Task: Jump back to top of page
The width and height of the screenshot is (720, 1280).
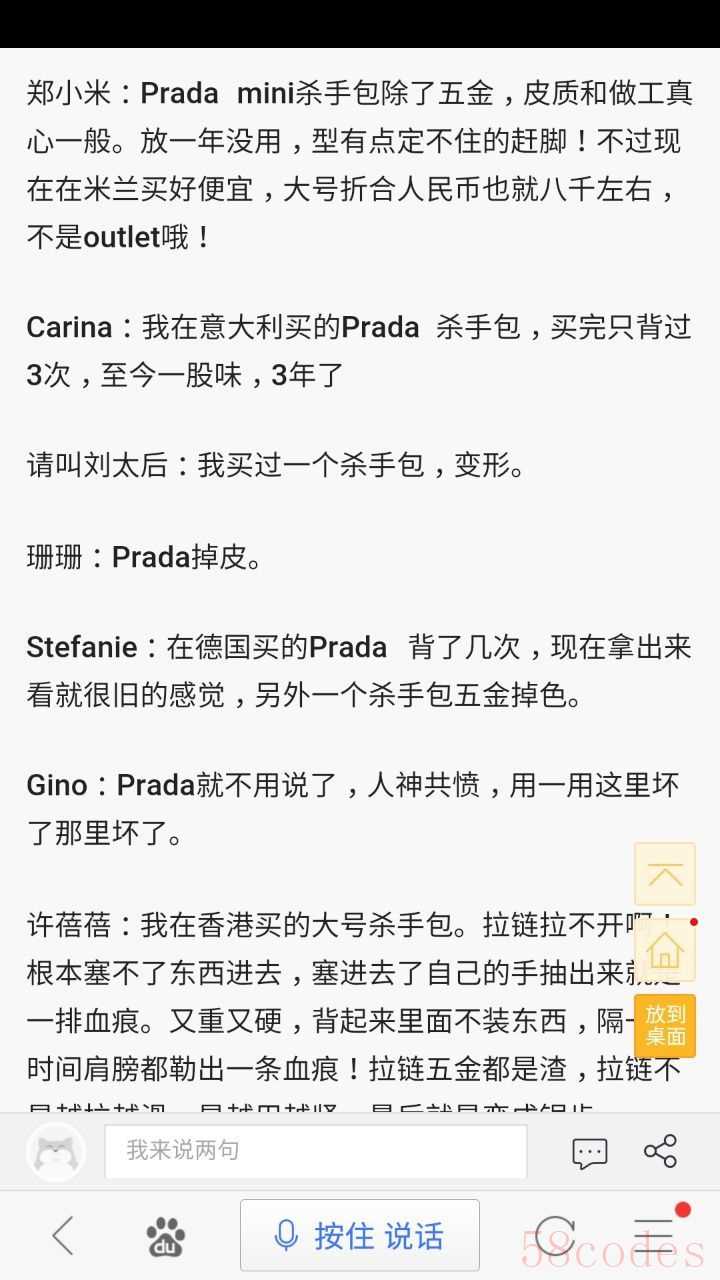Action: (x=665, y=874)
